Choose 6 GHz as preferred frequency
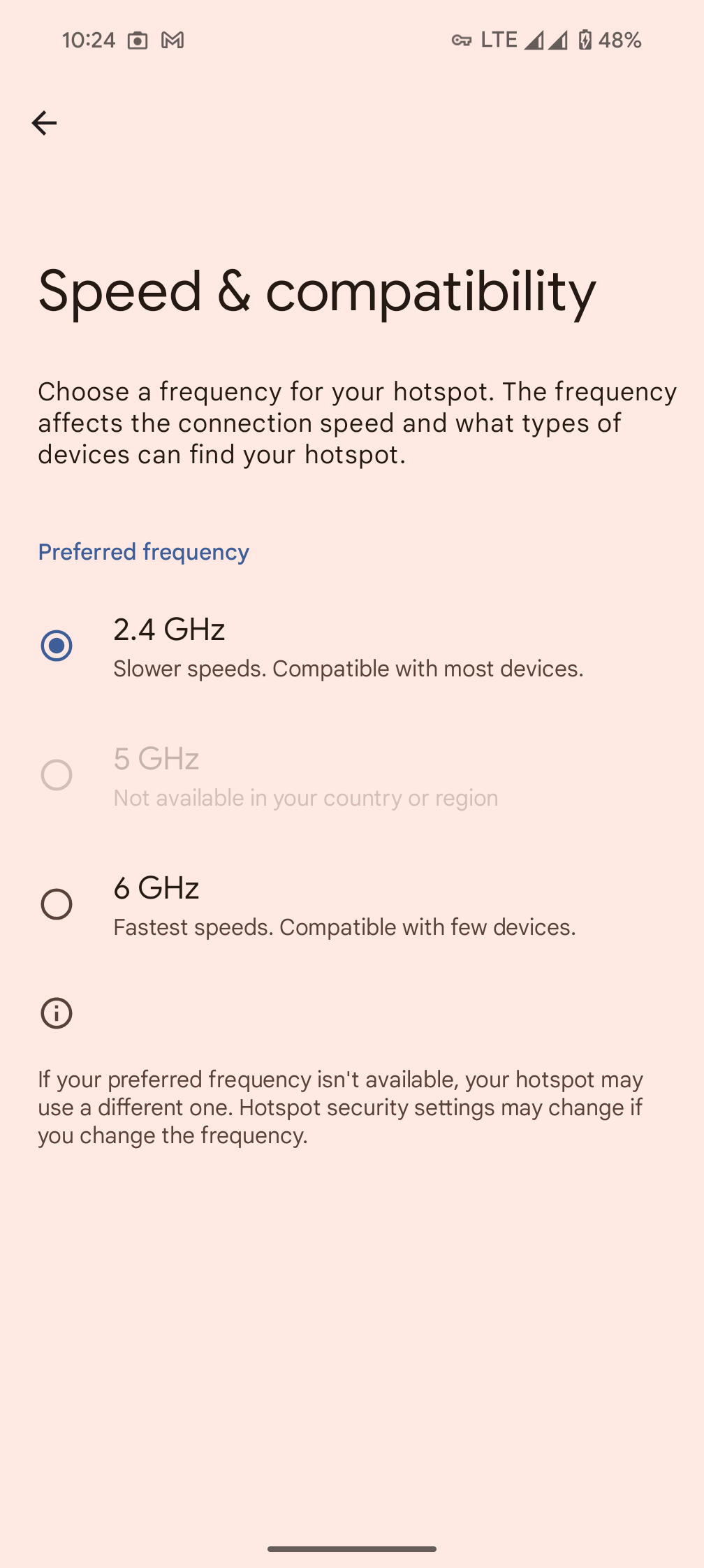Image resolution: width=704 pixels, height=1568 pixels. coord(57,904)
